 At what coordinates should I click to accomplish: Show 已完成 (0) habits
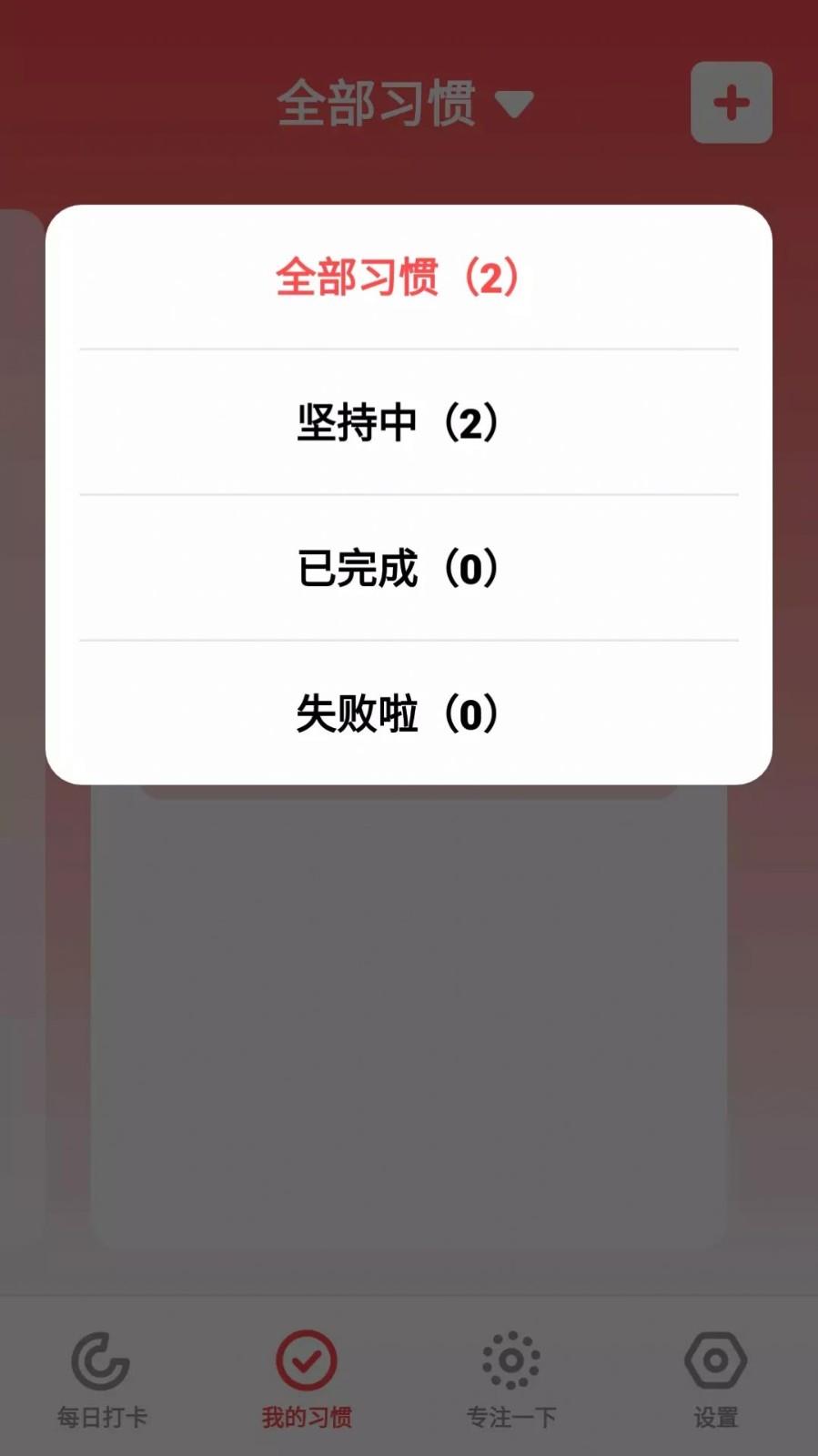[x=399, y=569]
